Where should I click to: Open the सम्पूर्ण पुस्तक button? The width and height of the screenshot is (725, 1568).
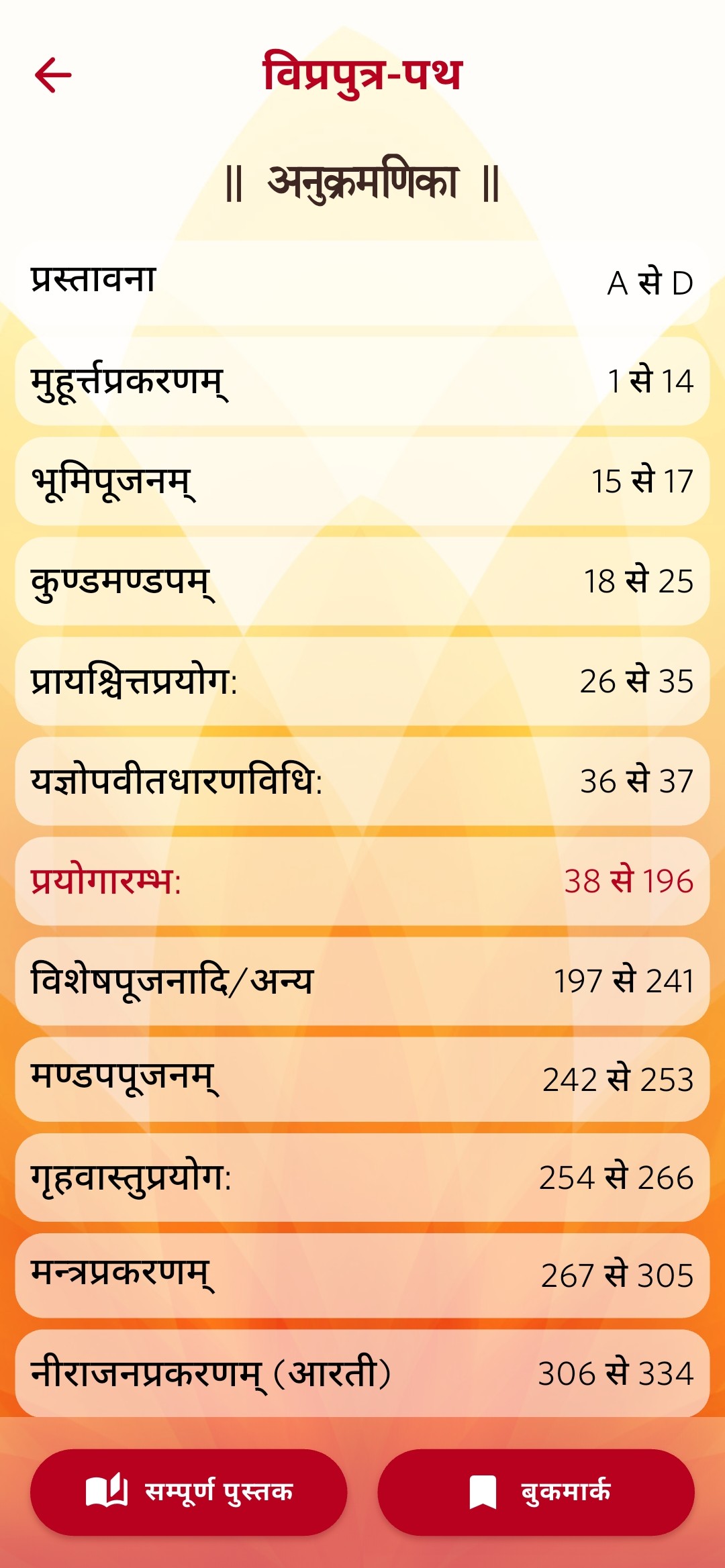coord(189,1492)
